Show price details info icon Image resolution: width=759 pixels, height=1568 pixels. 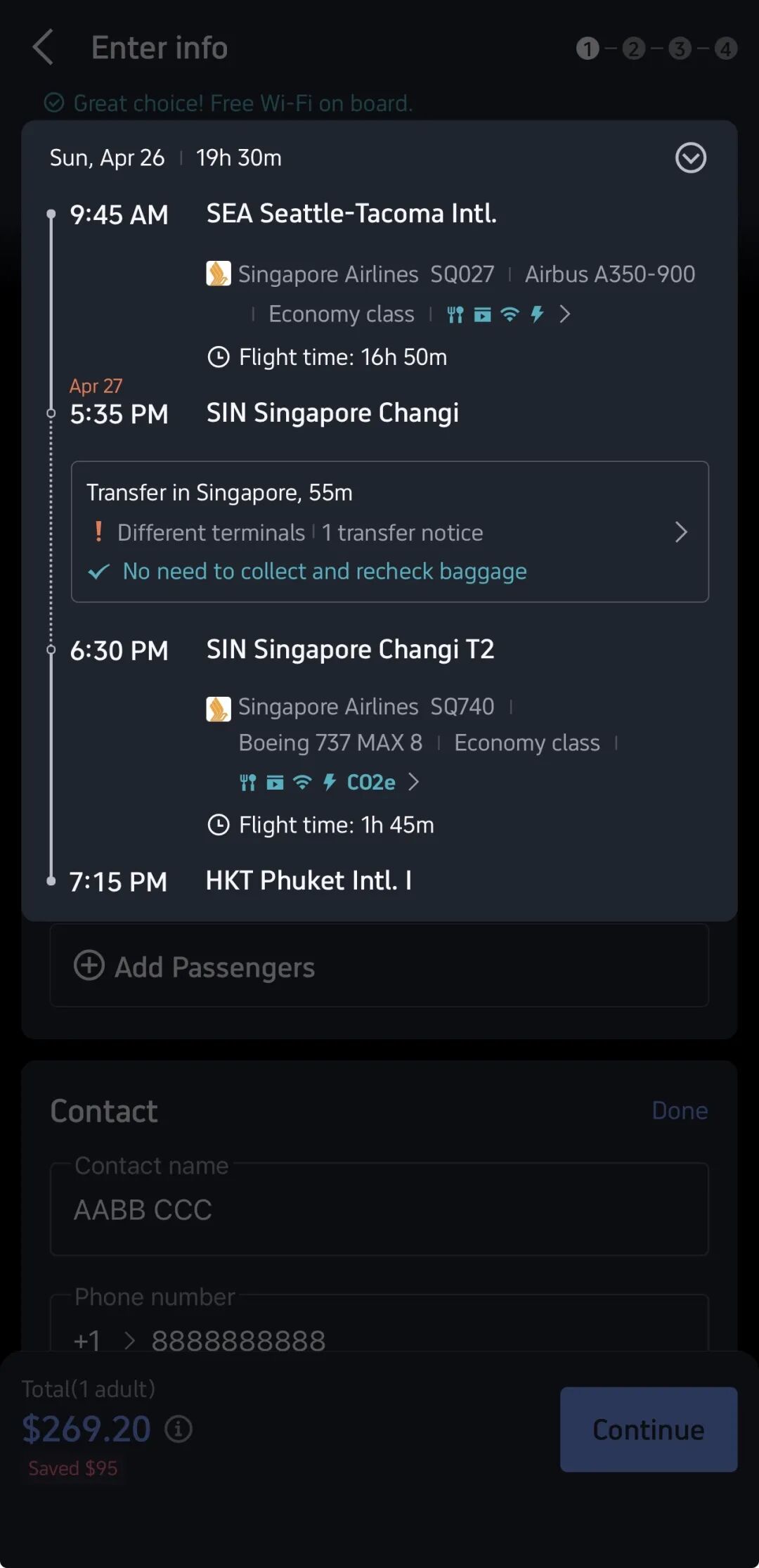click(179, 1429)
